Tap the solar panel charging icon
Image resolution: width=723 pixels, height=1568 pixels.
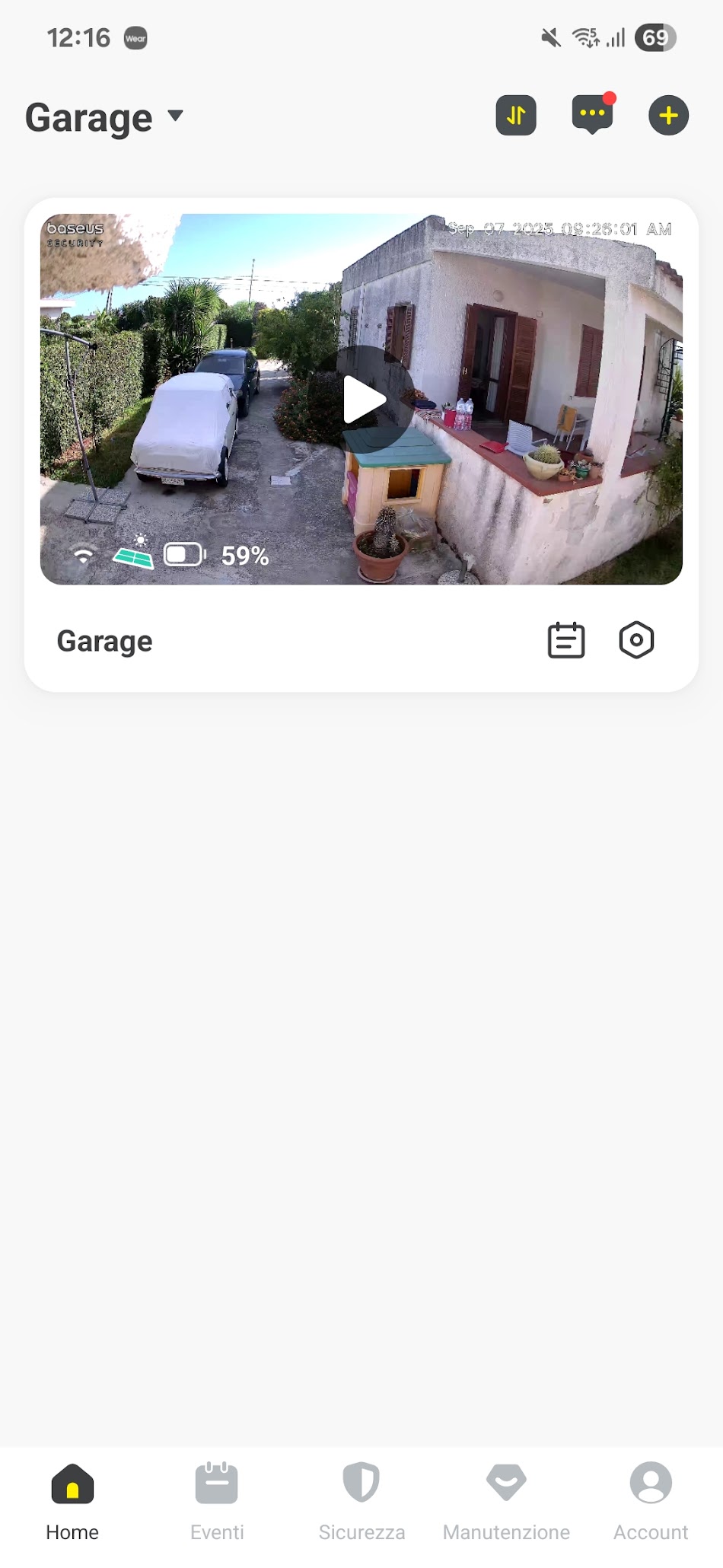coord(132,554)
